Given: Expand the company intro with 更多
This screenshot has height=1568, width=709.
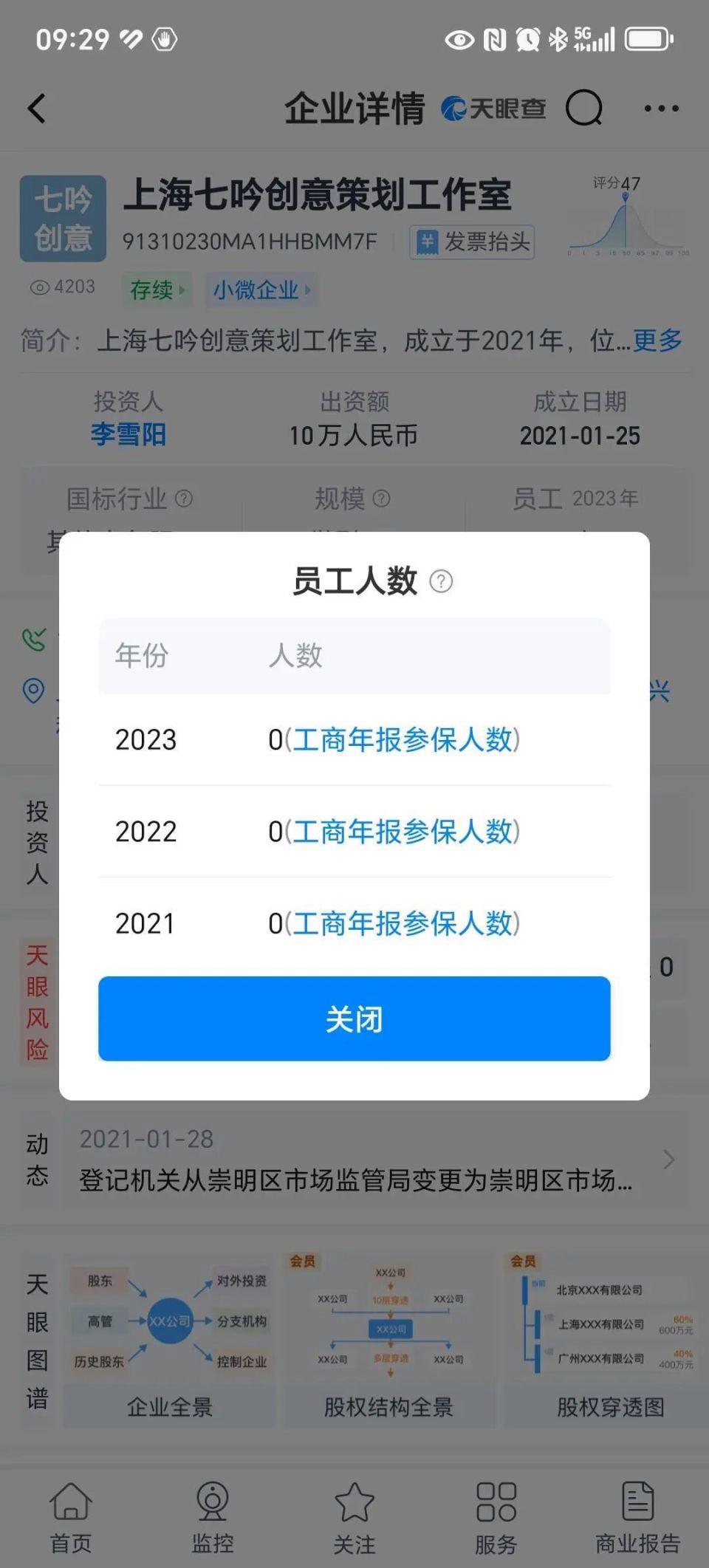Looking at the screenshot, I should [x=657, y=340].
